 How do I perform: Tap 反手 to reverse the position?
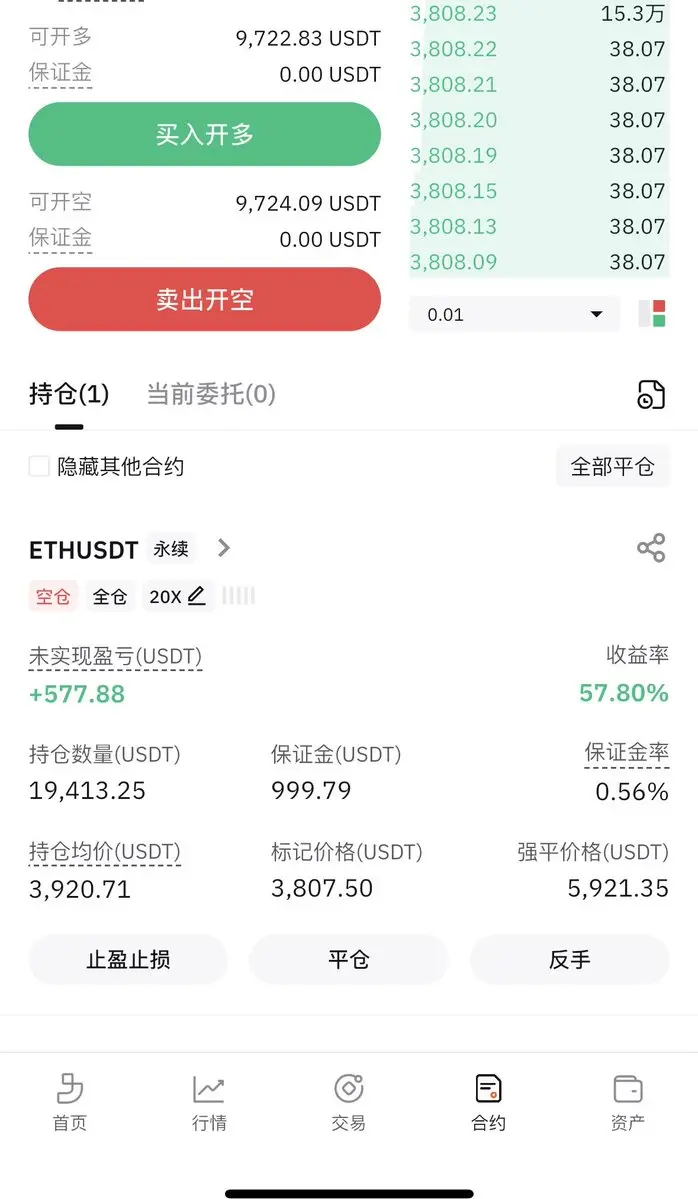pyautogui.click(x=570, y=960)
